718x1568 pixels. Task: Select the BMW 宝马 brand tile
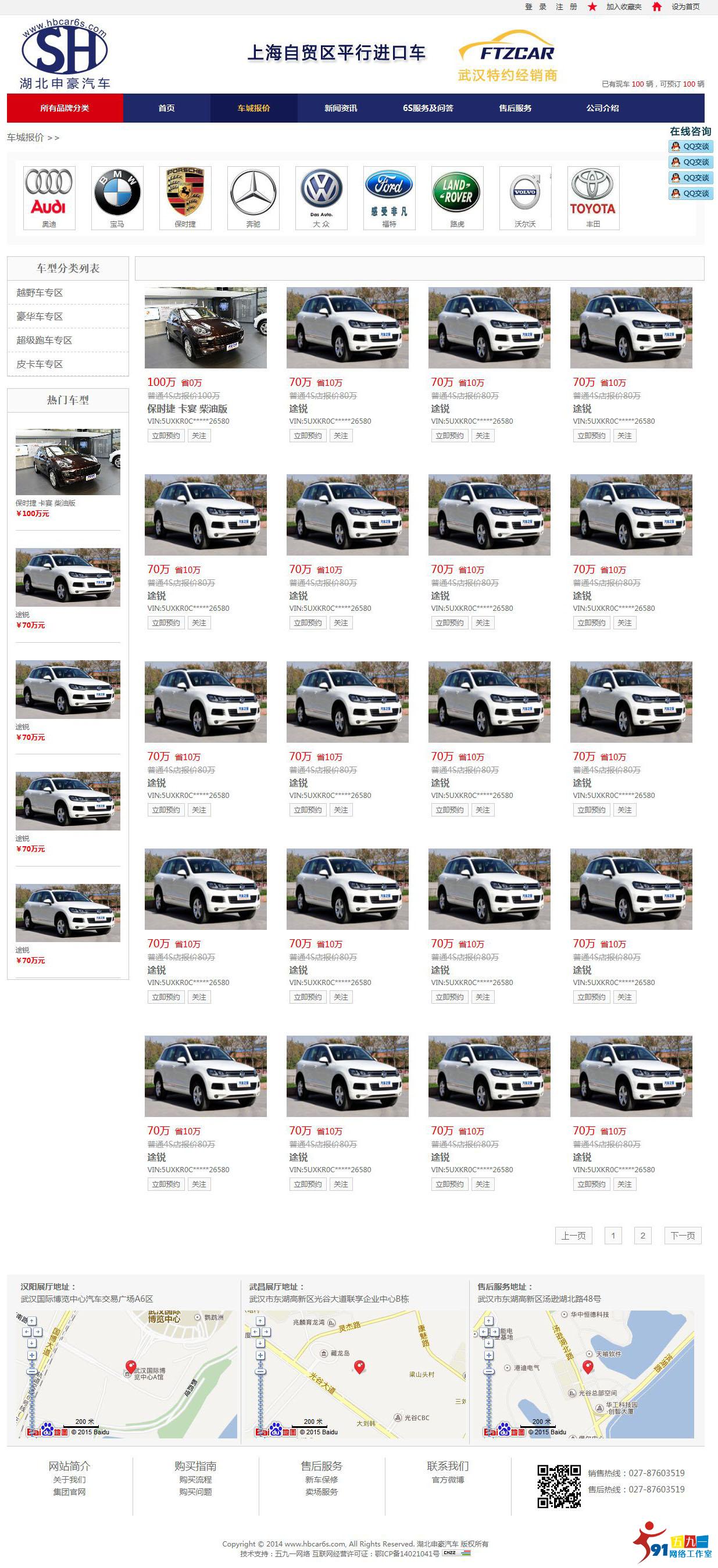click(117, 198)
